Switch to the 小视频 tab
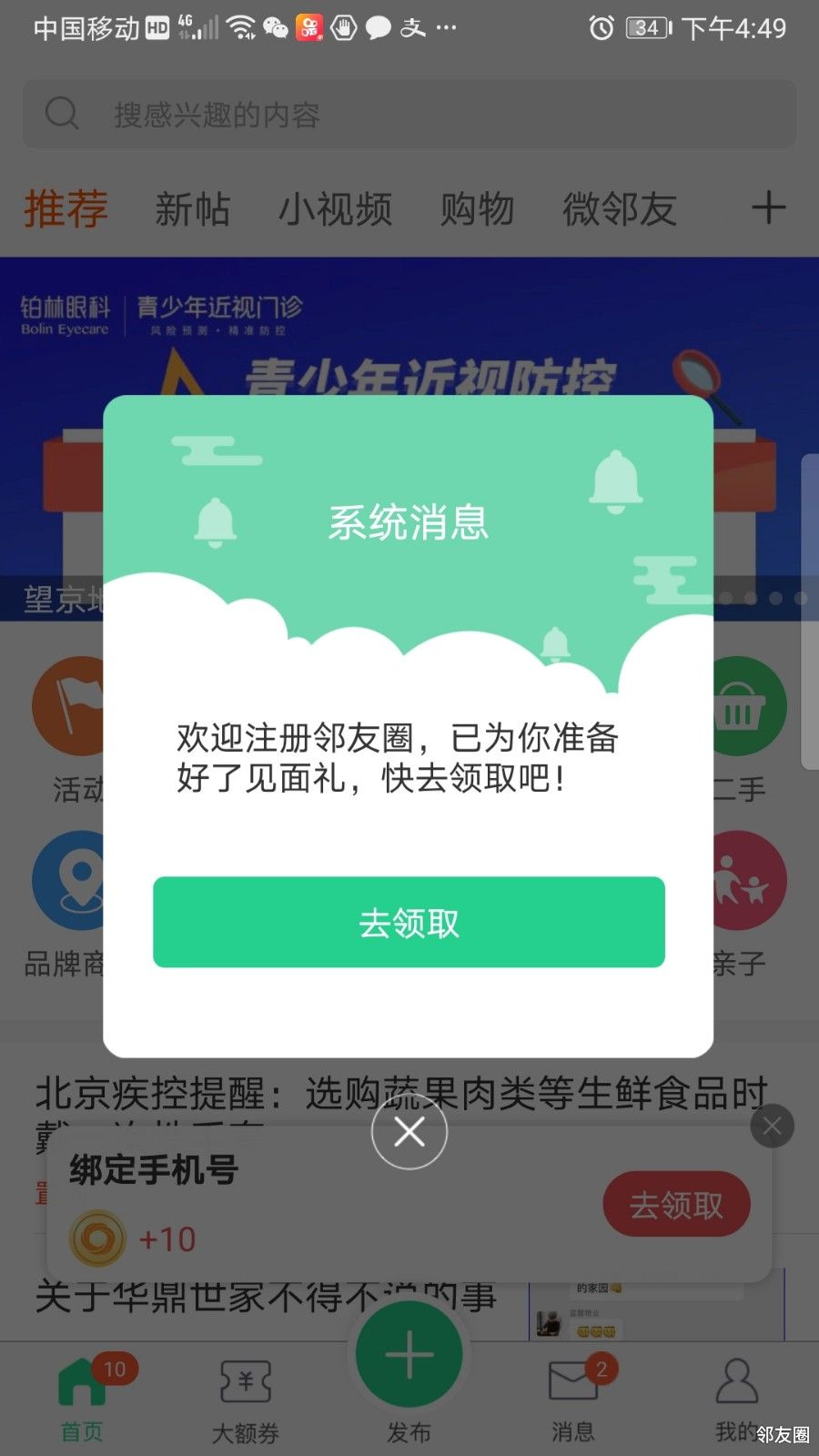This screenshot has height=1456, width=819. point(335,209)
